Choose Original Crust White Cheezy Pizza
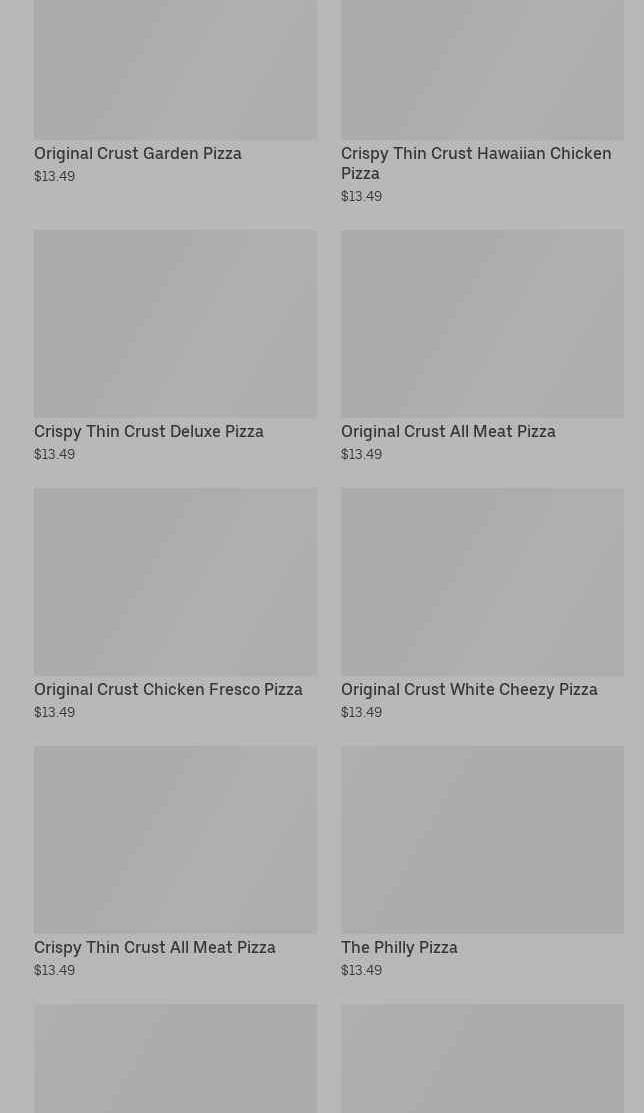Image resolution: width=644 pixels, height=1113 pixels. click(469, 690)
